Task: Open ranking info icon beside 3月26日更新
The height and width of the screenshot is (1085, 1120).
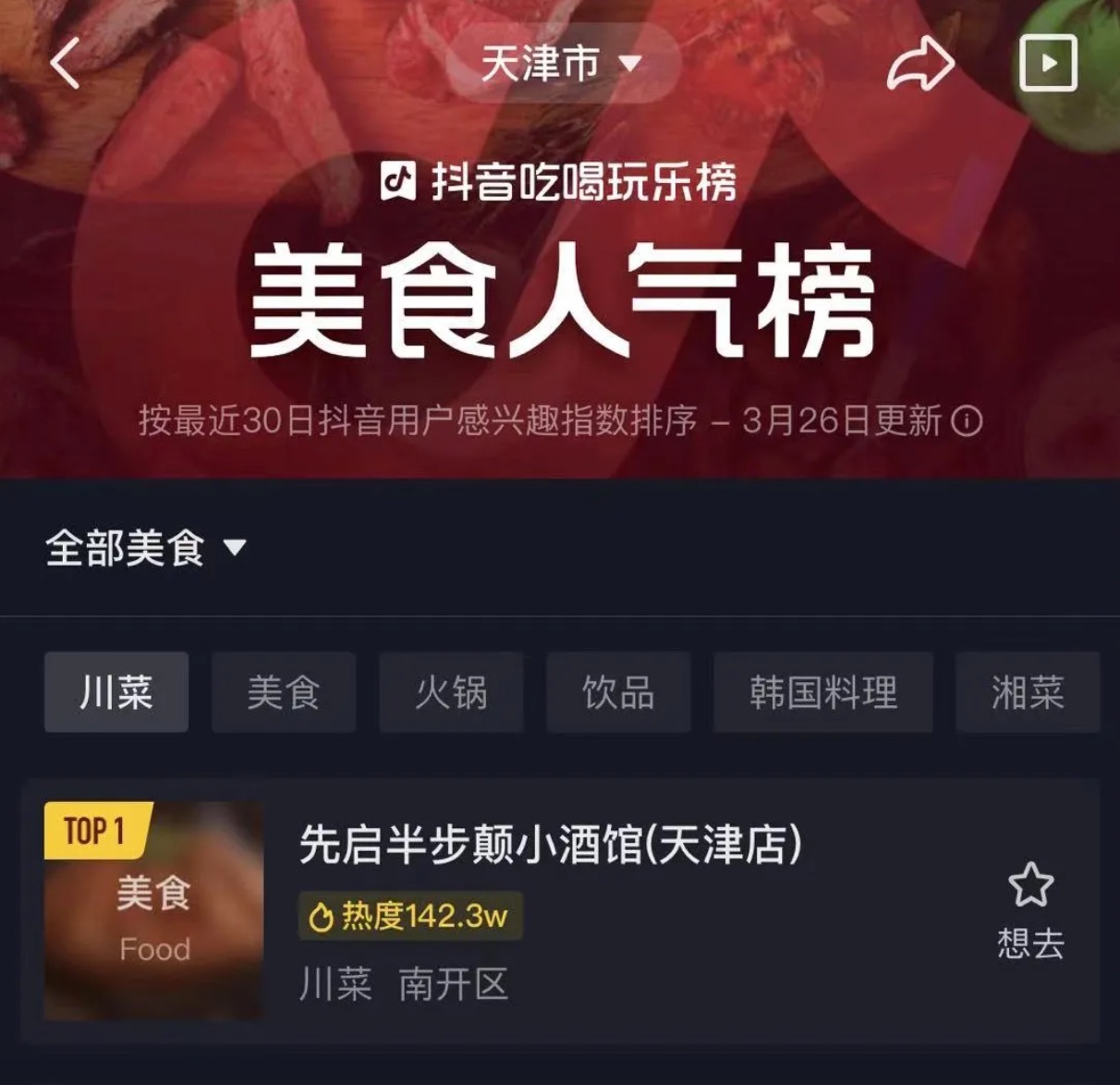Action: pyautogui.click(x=968, y=421)
